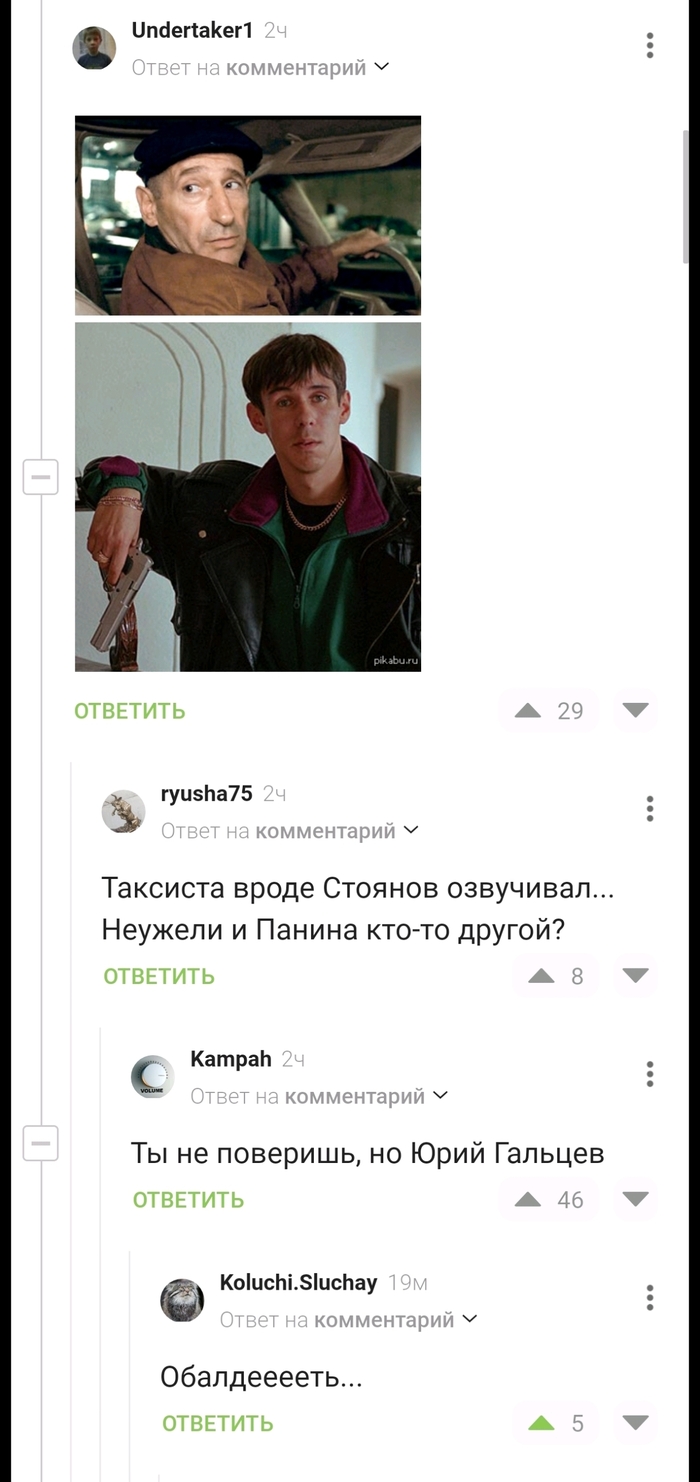Viewport: 700px width, 1482px height.
Task: Collapse Kampah's reply thread
Action: coord(41,1142)
